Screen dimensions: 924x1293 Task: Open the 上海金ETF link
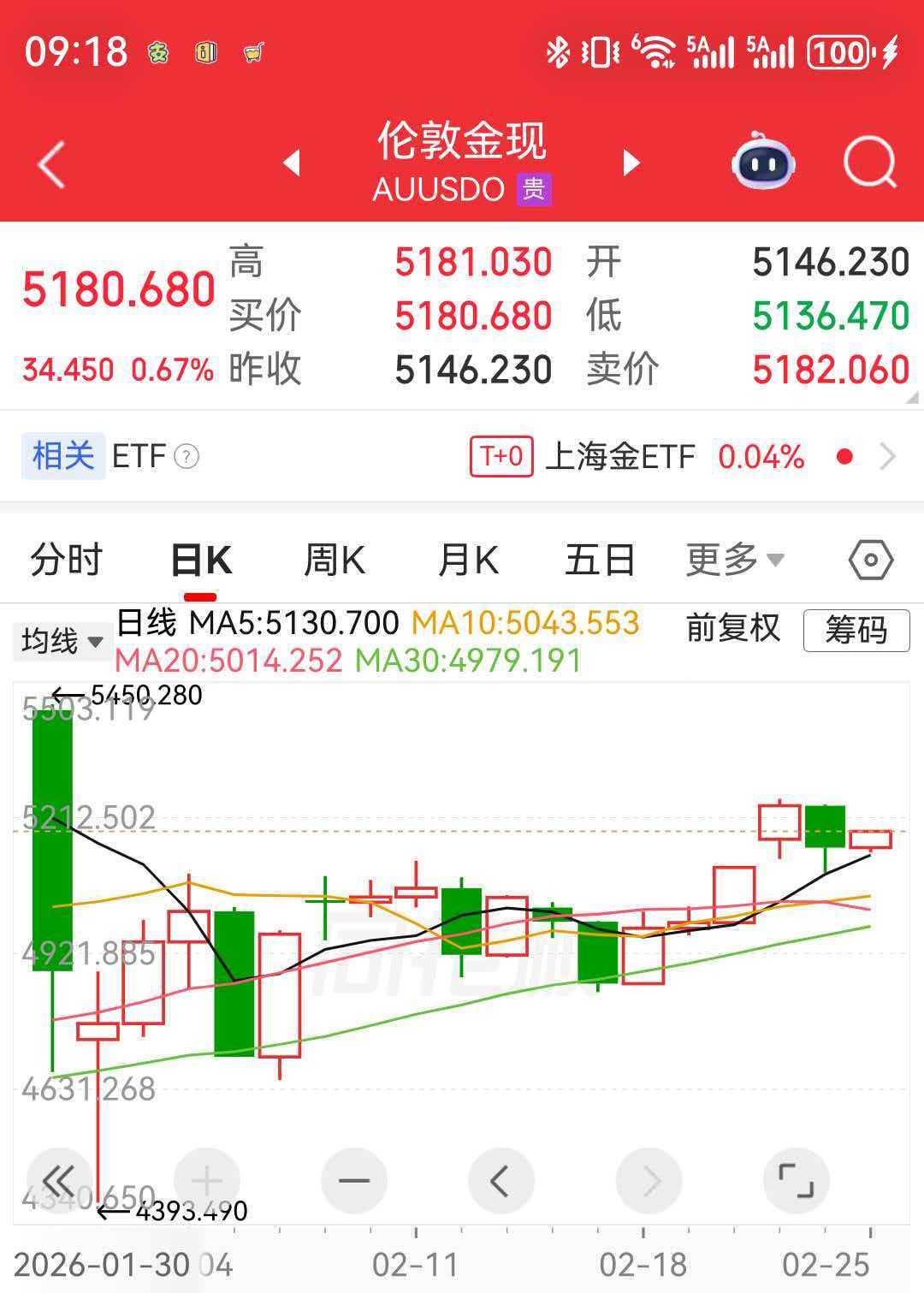(x=618, y=456)
